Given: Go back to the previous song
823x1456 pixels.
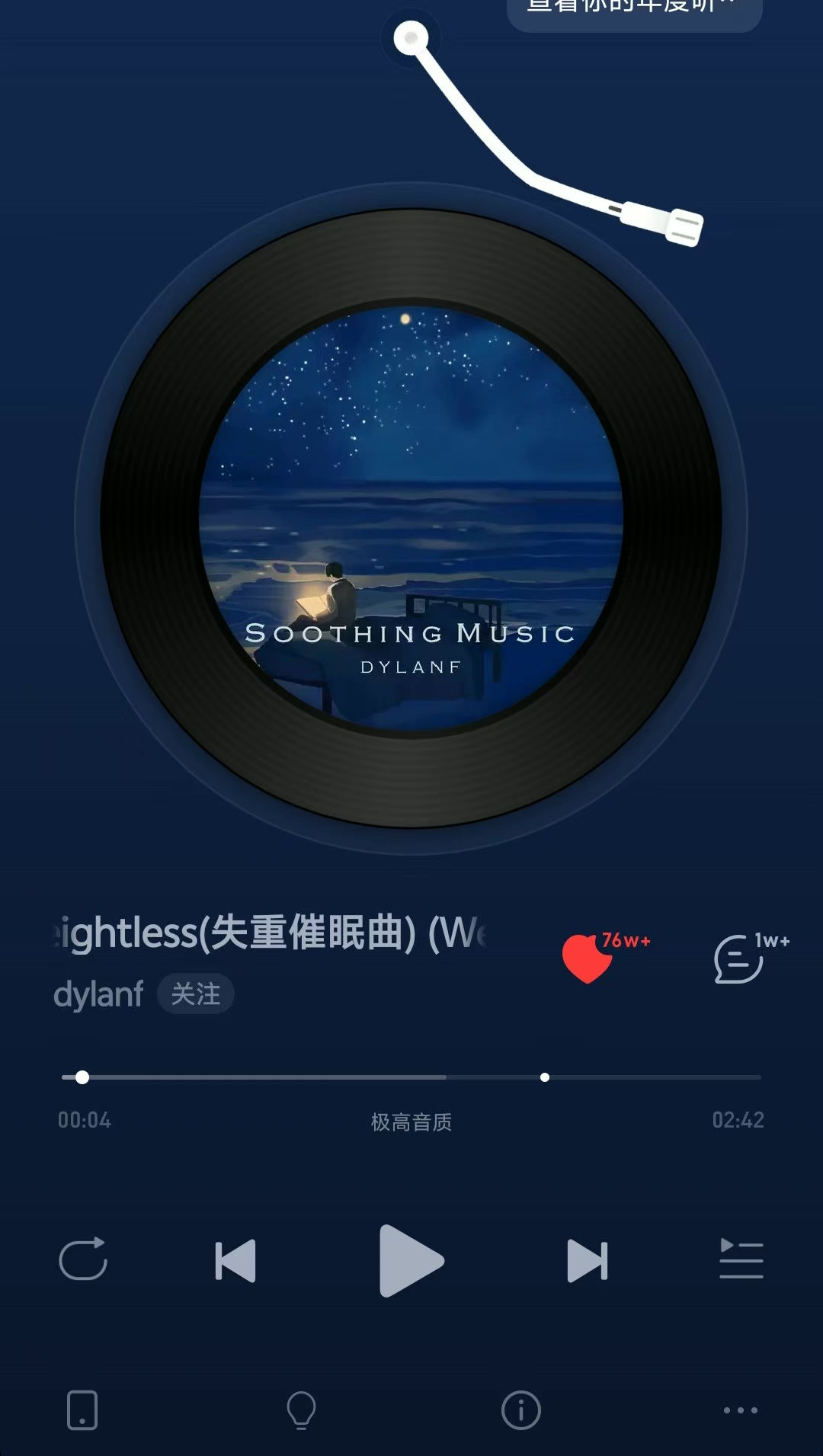Looking at the screenshot, I should tap(235, 1261).
